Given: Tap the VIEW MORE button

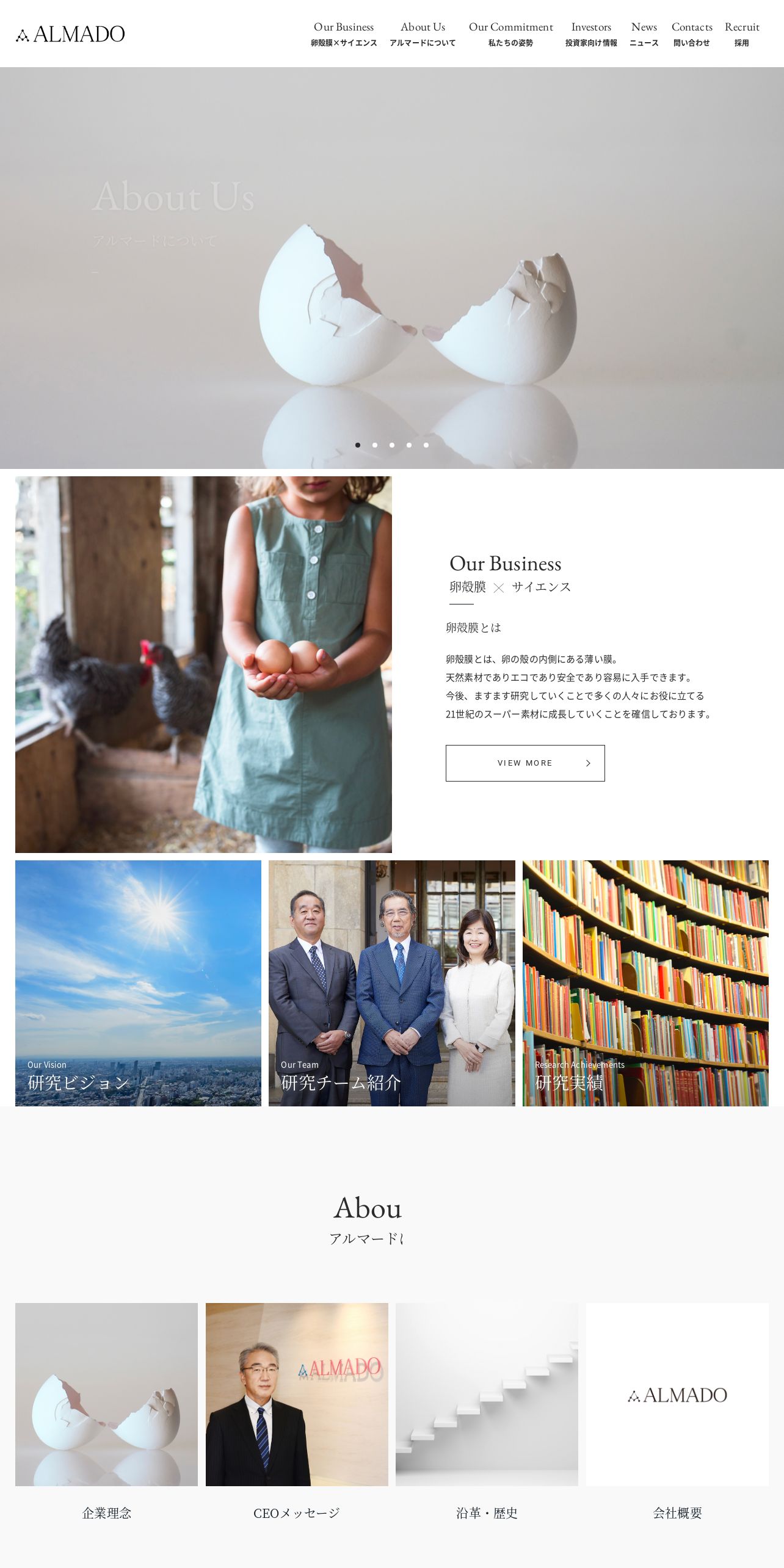Looking at the screenshot, I should 525,763.
